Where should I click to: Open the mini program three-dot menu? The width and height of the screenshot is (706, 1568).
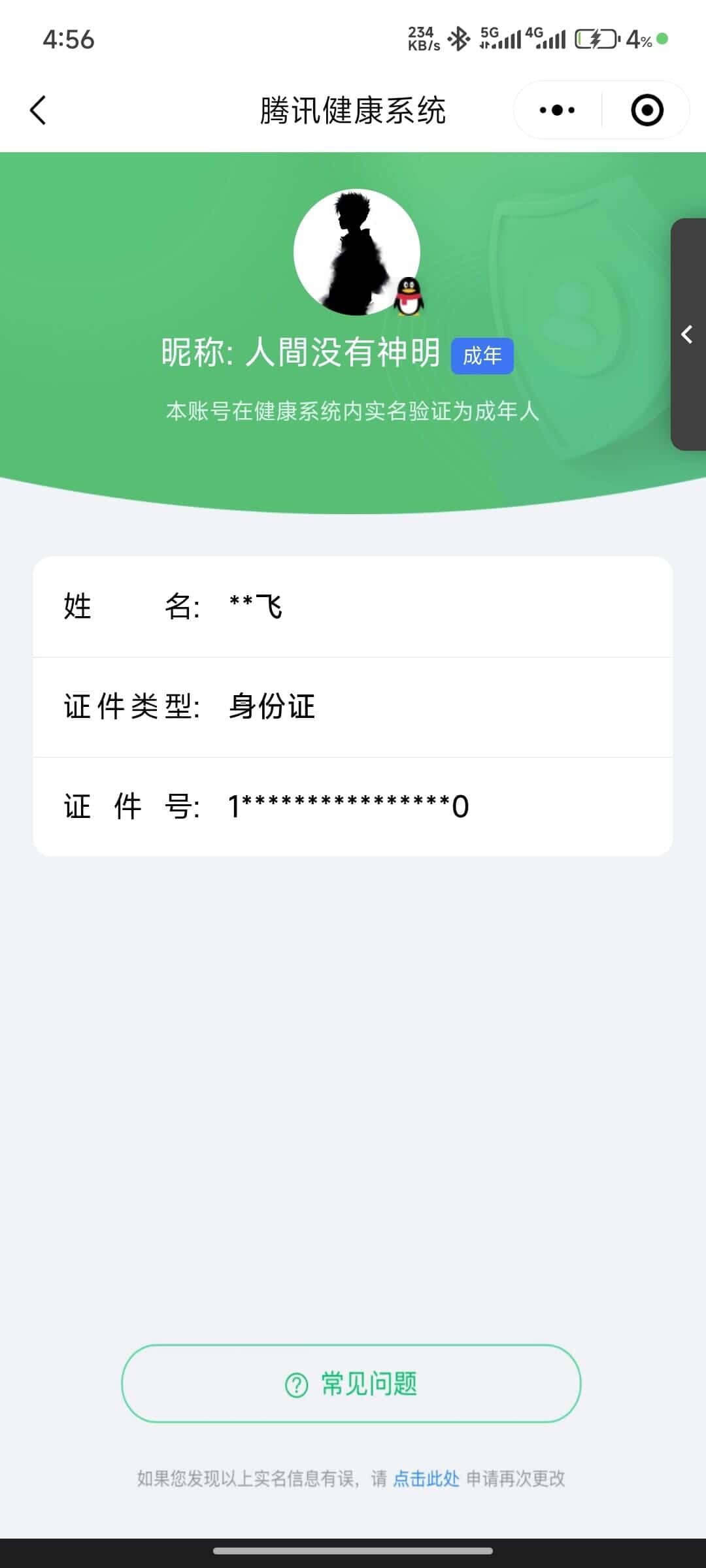pos(557,110)
